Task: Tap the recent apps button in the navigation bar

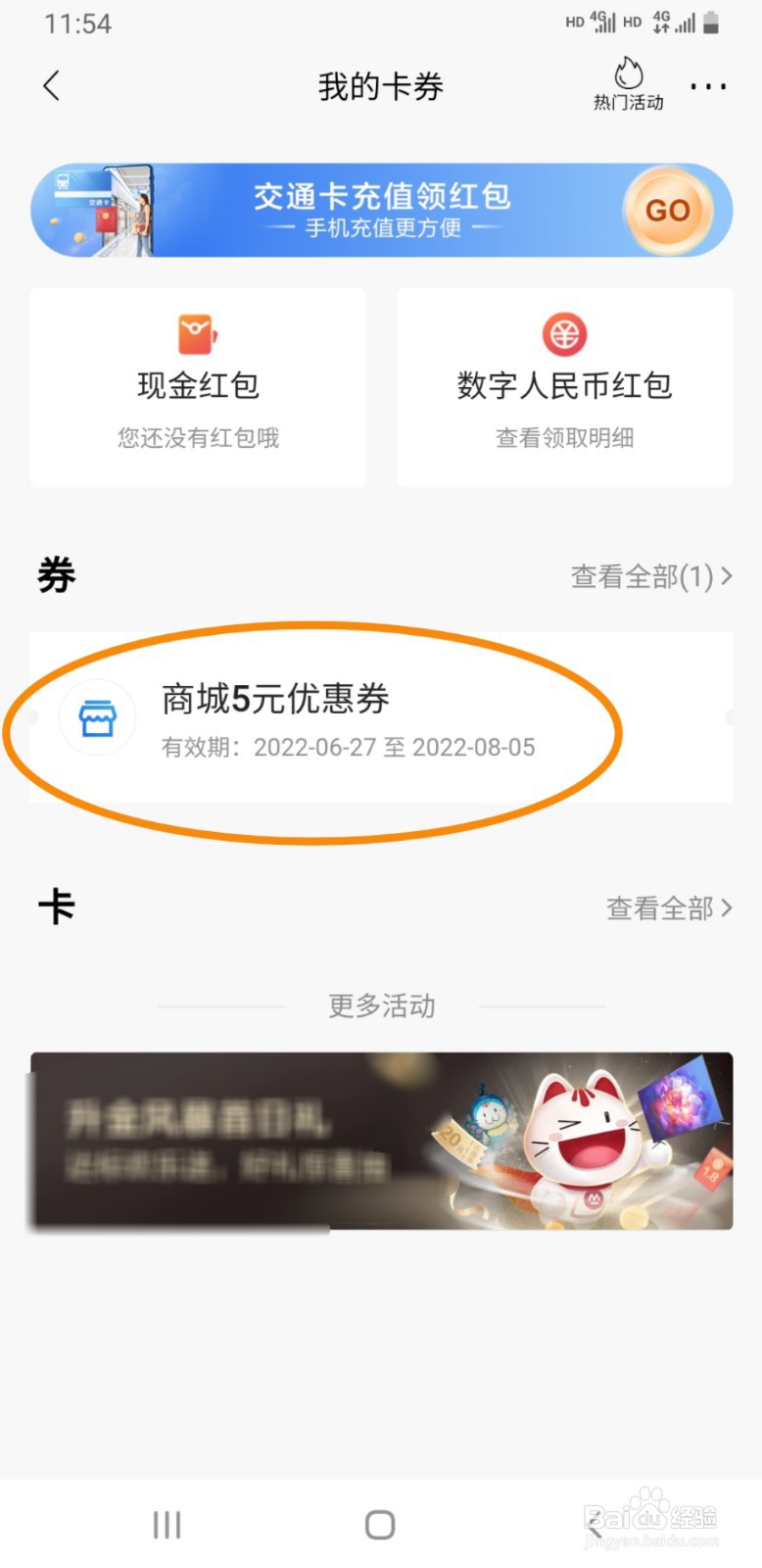Action: pyautogui.click(x=167, y=1523)
